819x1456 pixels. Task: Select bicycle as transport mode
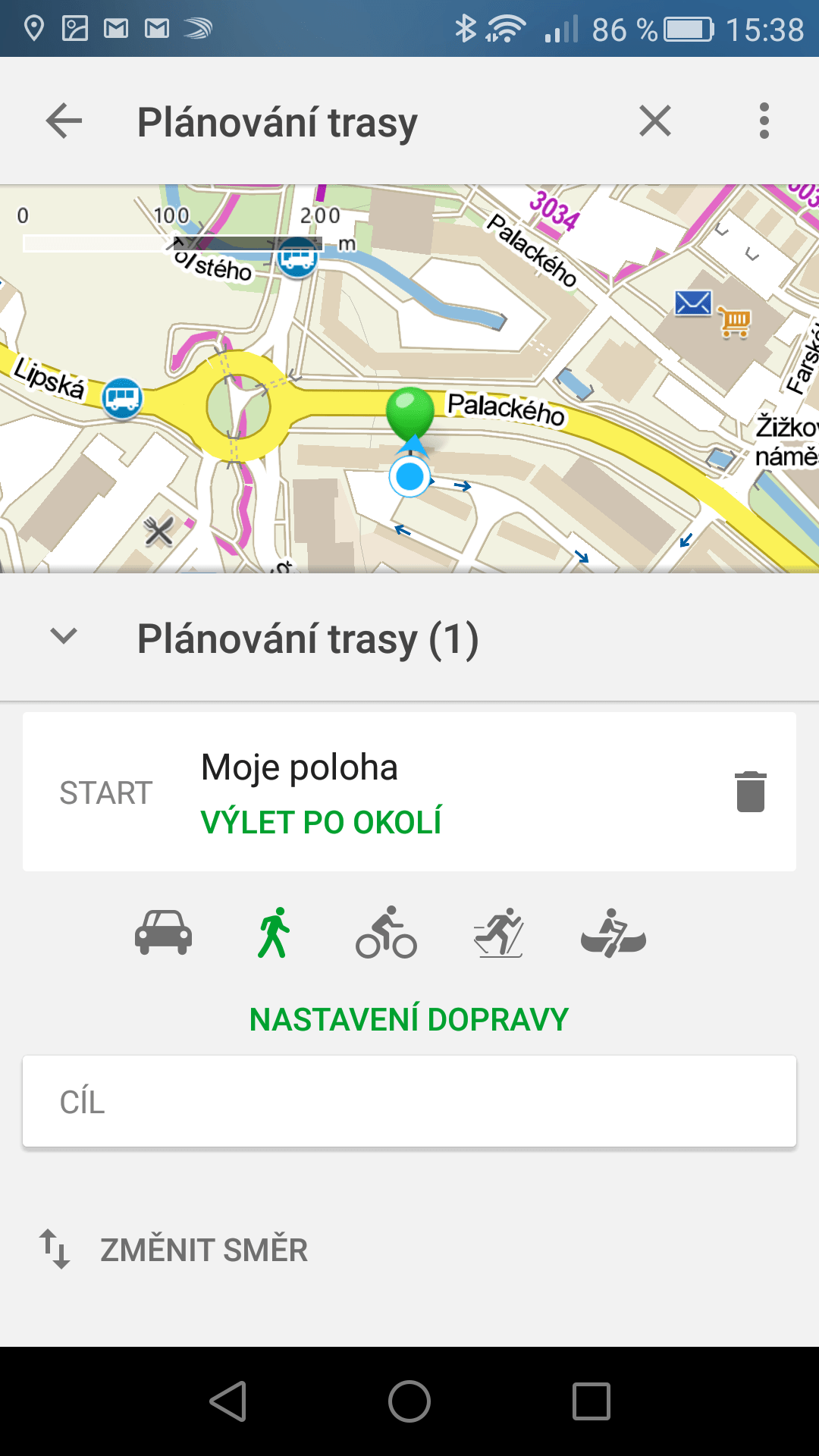(386, 933)
